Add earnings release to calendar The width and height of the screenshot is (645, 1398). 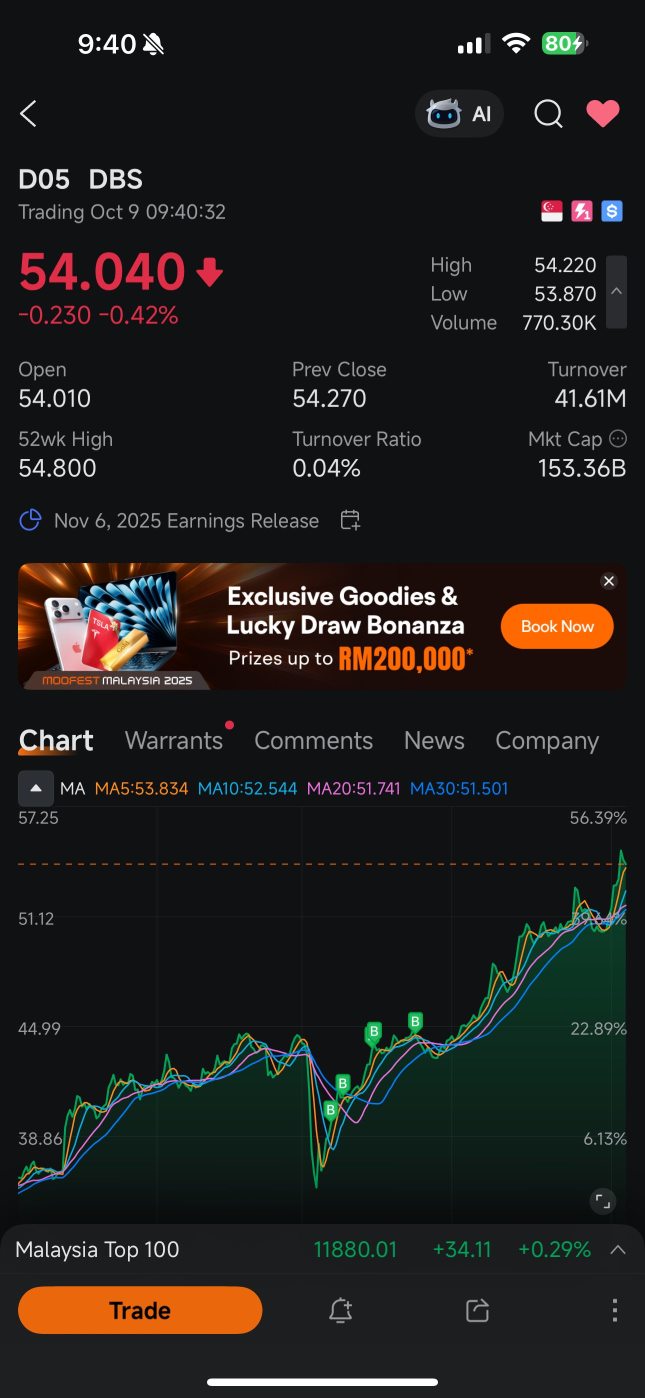(x=350, y=520)
